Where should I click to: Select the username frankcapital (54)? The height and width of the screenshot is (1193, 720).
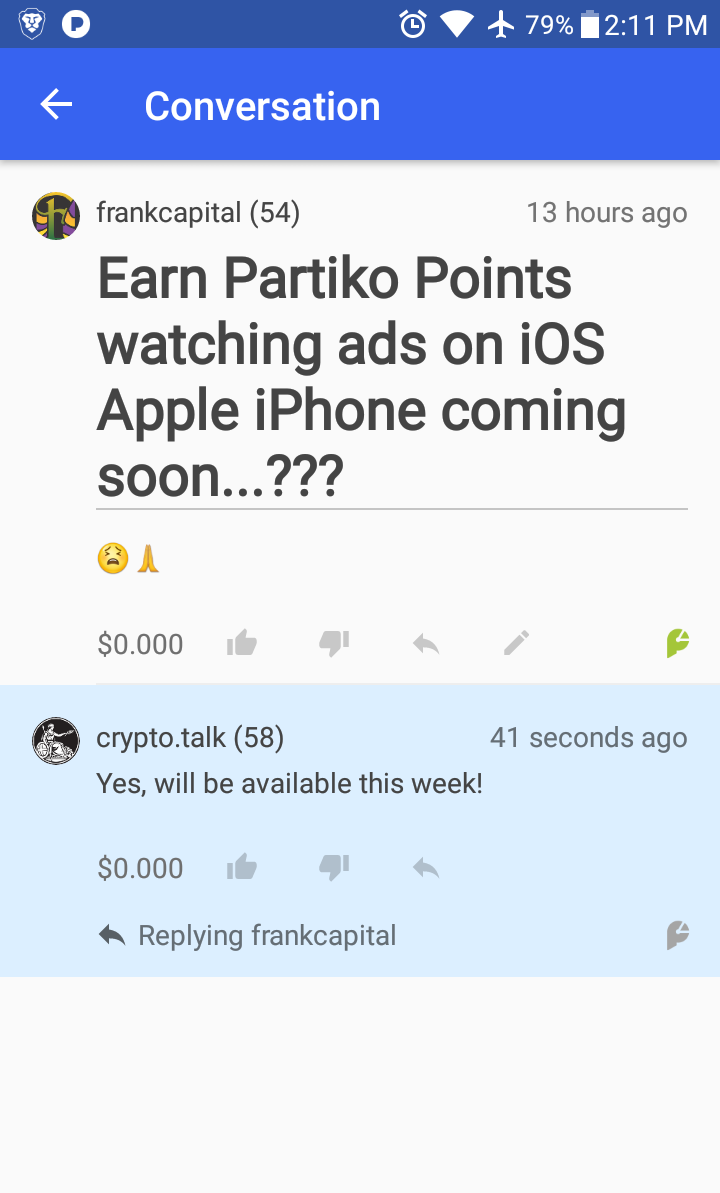point(197,212)
